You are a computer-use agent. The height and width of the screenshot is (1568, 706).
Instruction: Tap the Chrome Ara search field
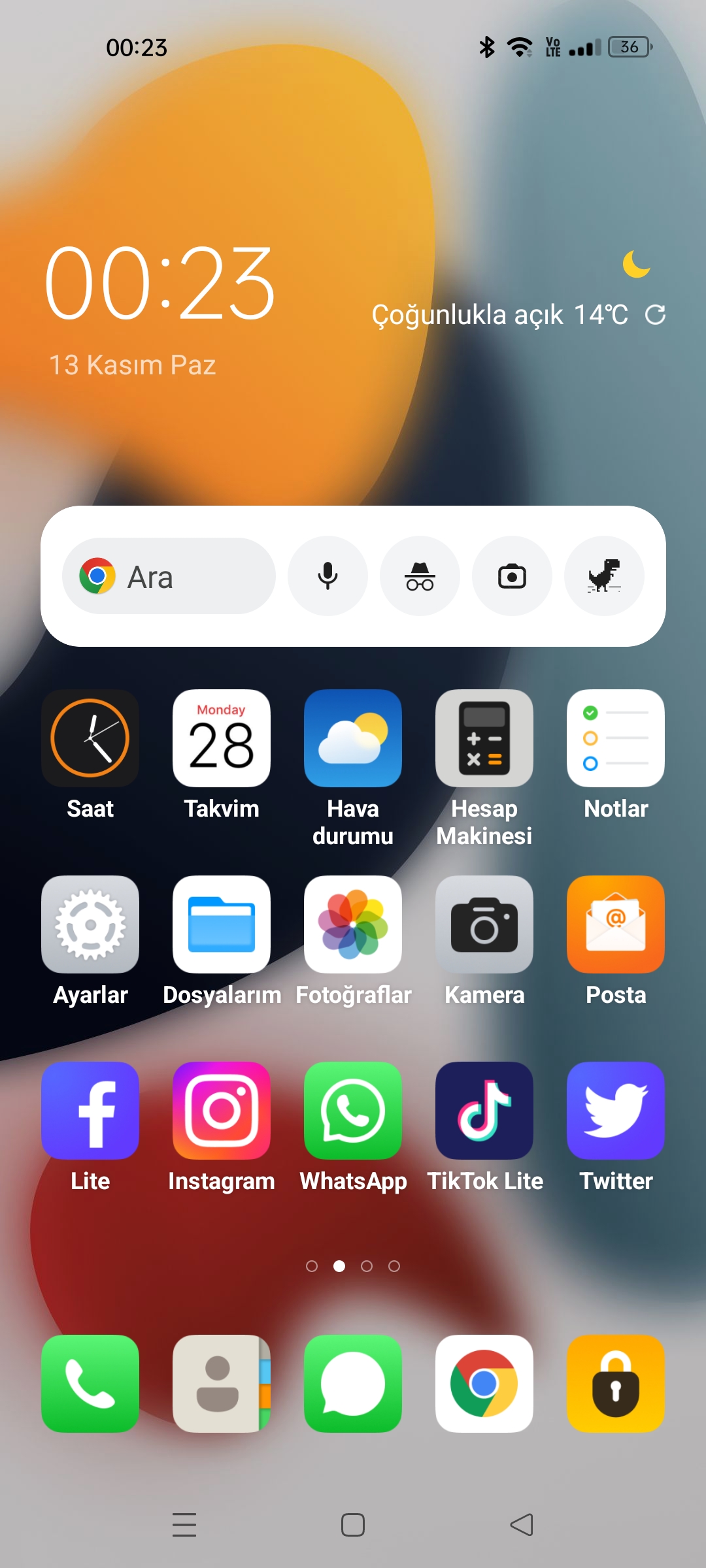(x=169, y=576)
